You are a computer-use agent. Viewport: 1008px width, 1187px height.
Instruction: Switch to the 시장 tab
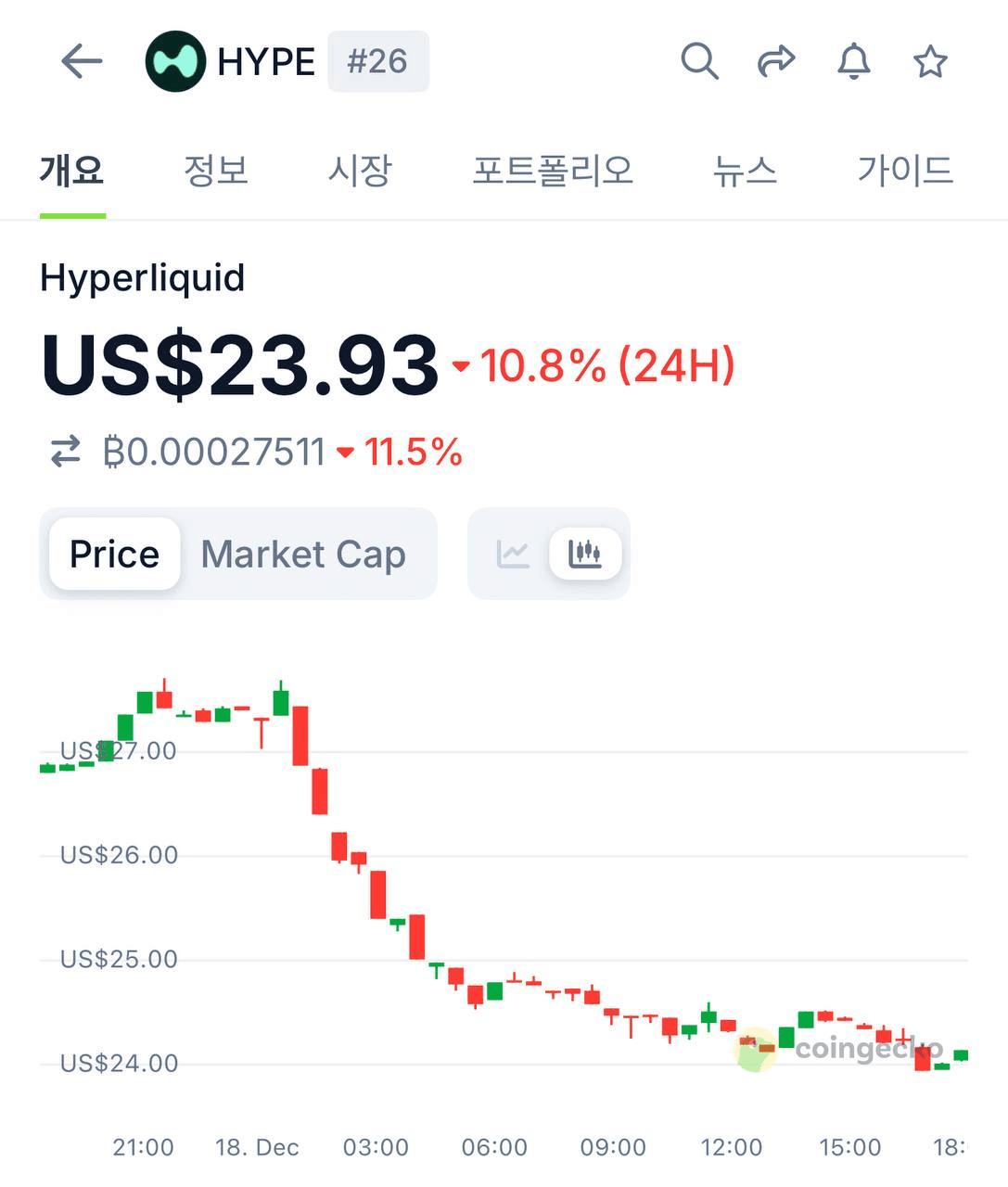pyautogui.click(x=361, y=172)
